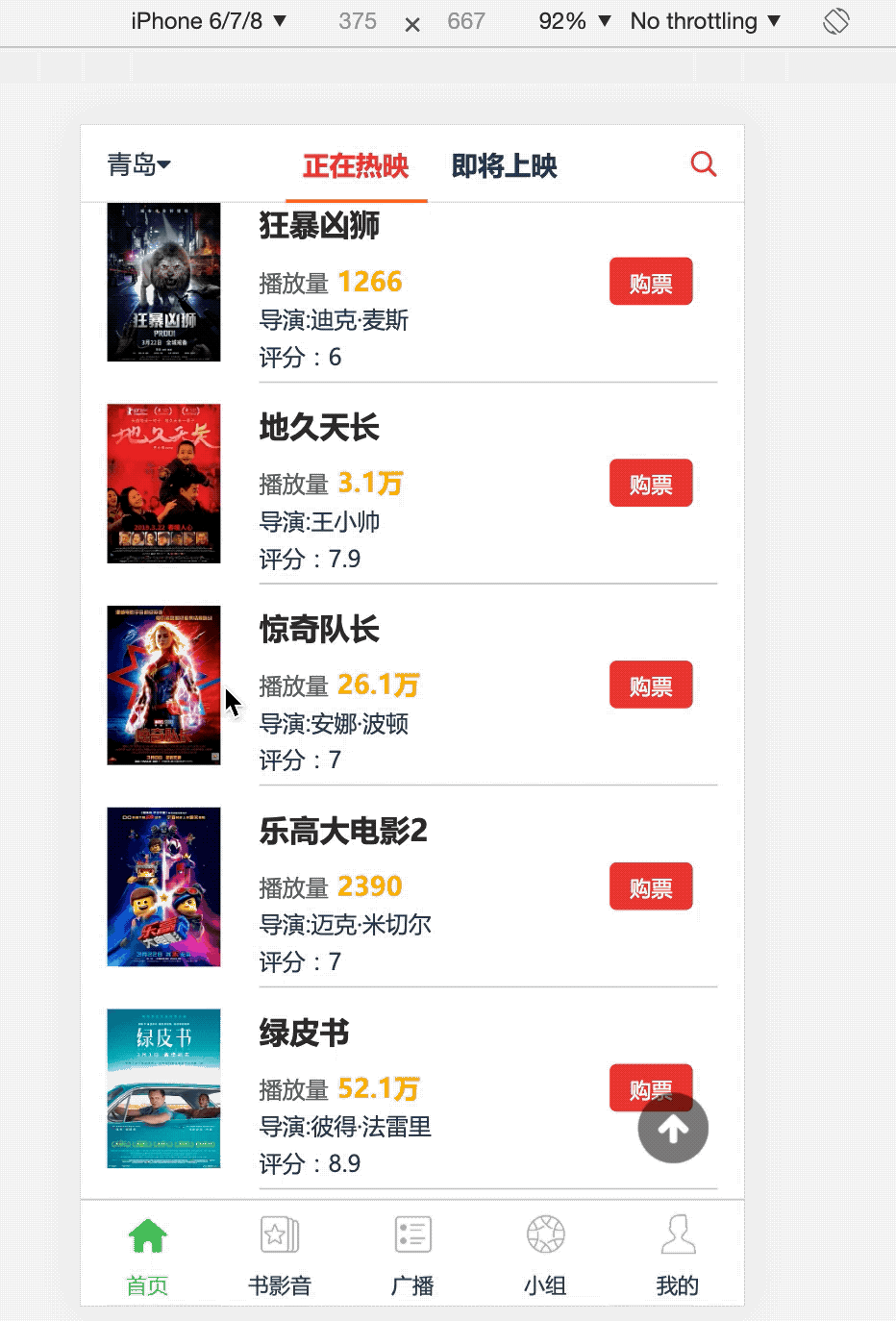Jump back to top with the arrow button

[673, 1129]
